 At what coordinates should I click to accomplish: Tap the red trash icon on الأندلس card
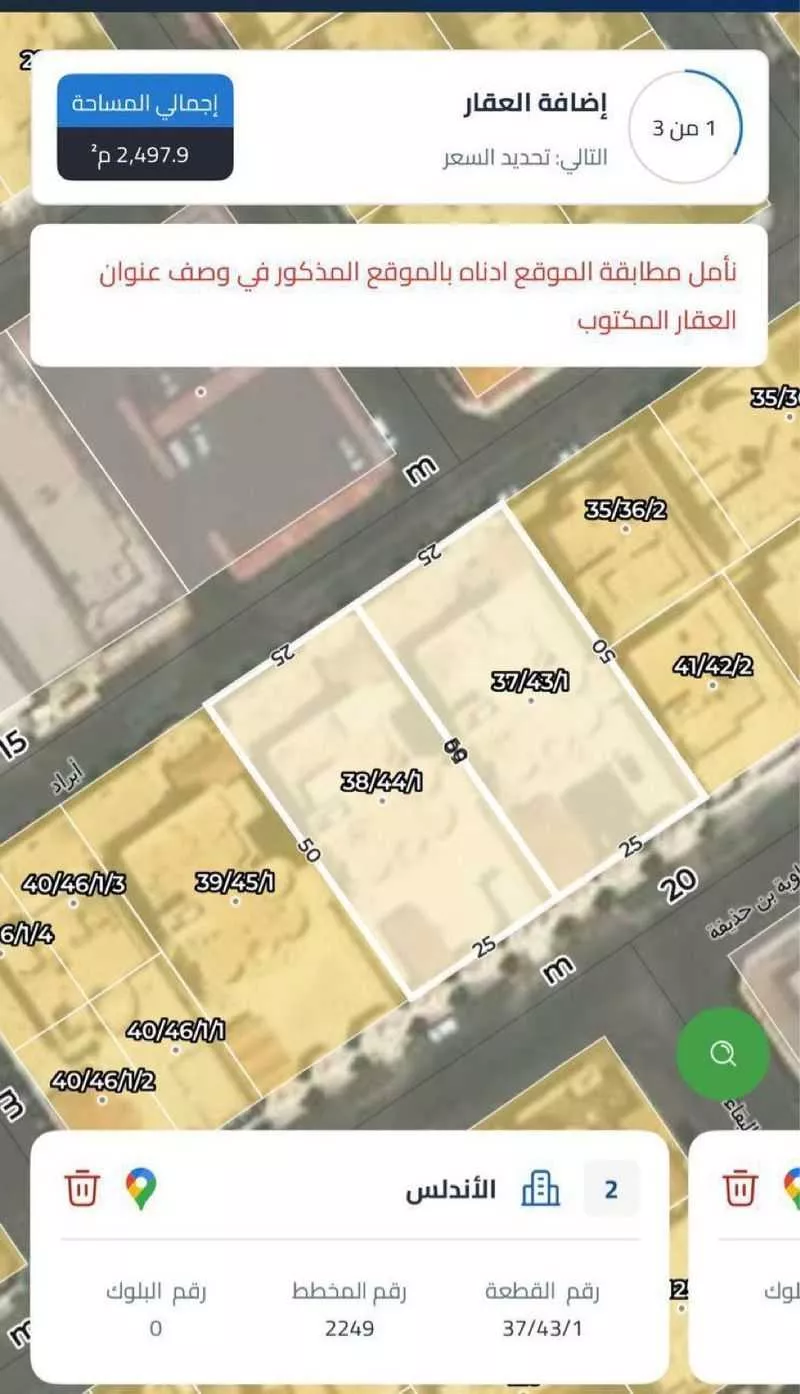point(82,1190)
